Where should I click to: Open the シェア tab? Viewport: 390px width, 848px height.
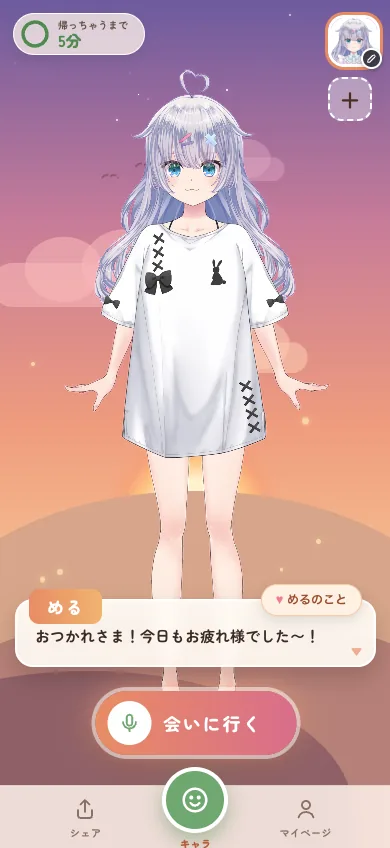(x=85, y=817)
